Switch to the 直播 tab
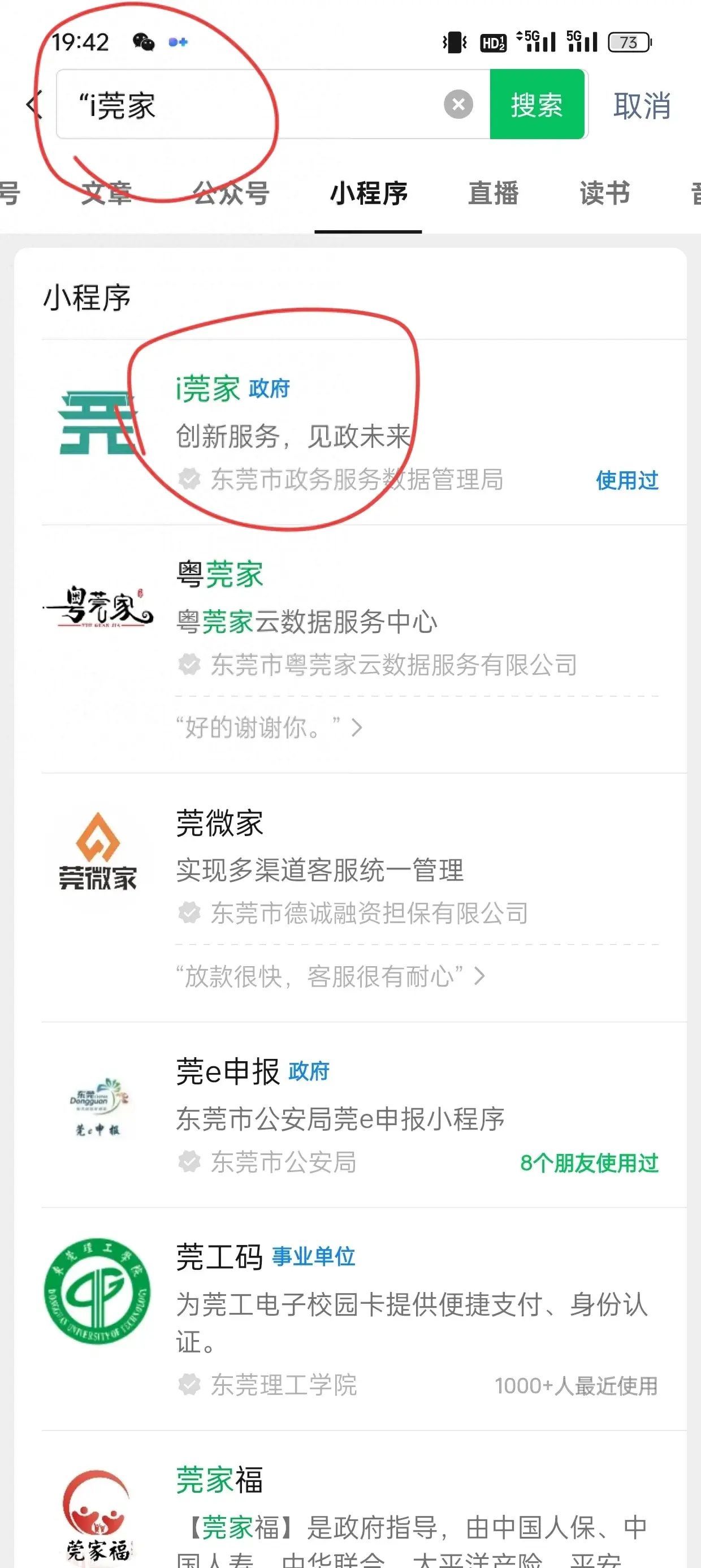Viewport: 701px width, 1568px height. pos(493,193)
